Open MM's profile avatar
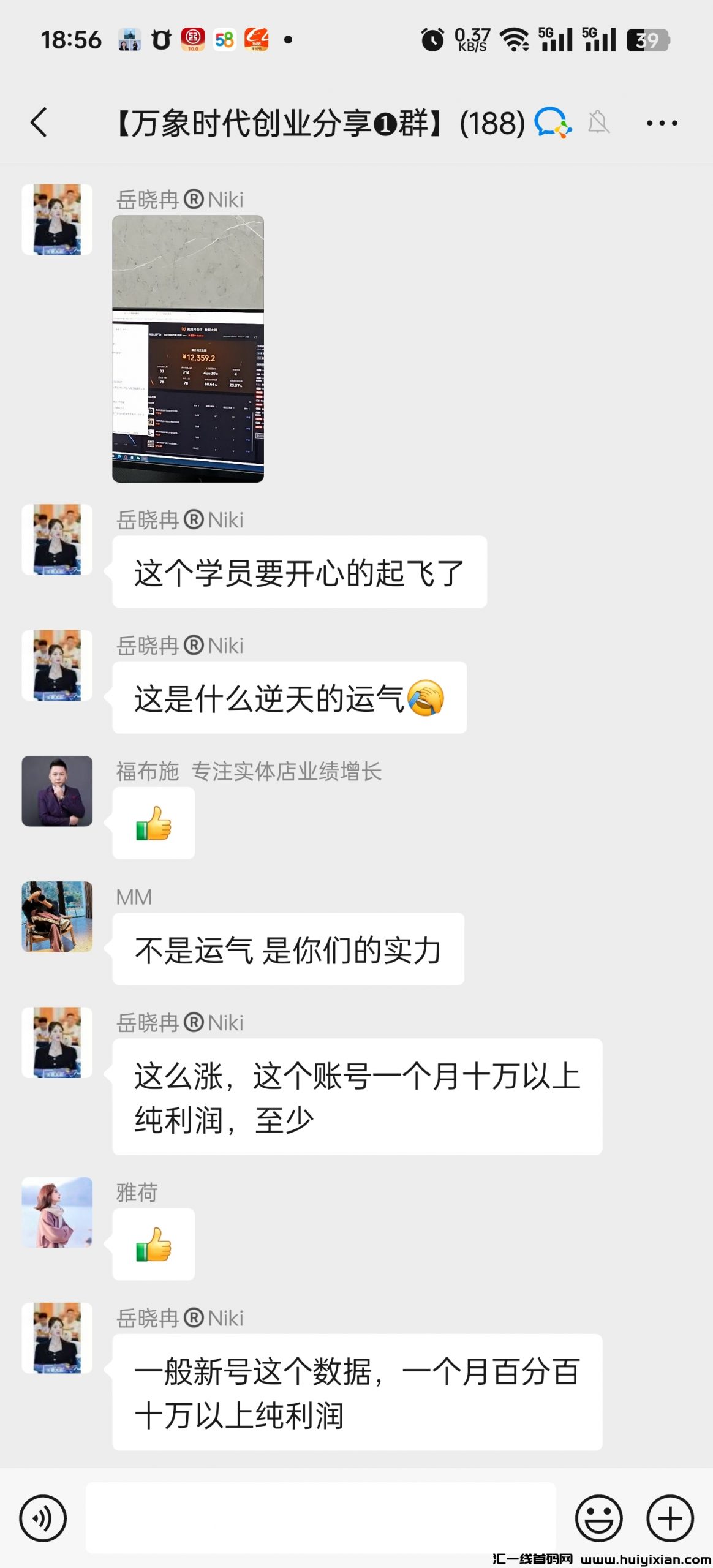The image size is (713, 1568). click(x=58, y=916)
